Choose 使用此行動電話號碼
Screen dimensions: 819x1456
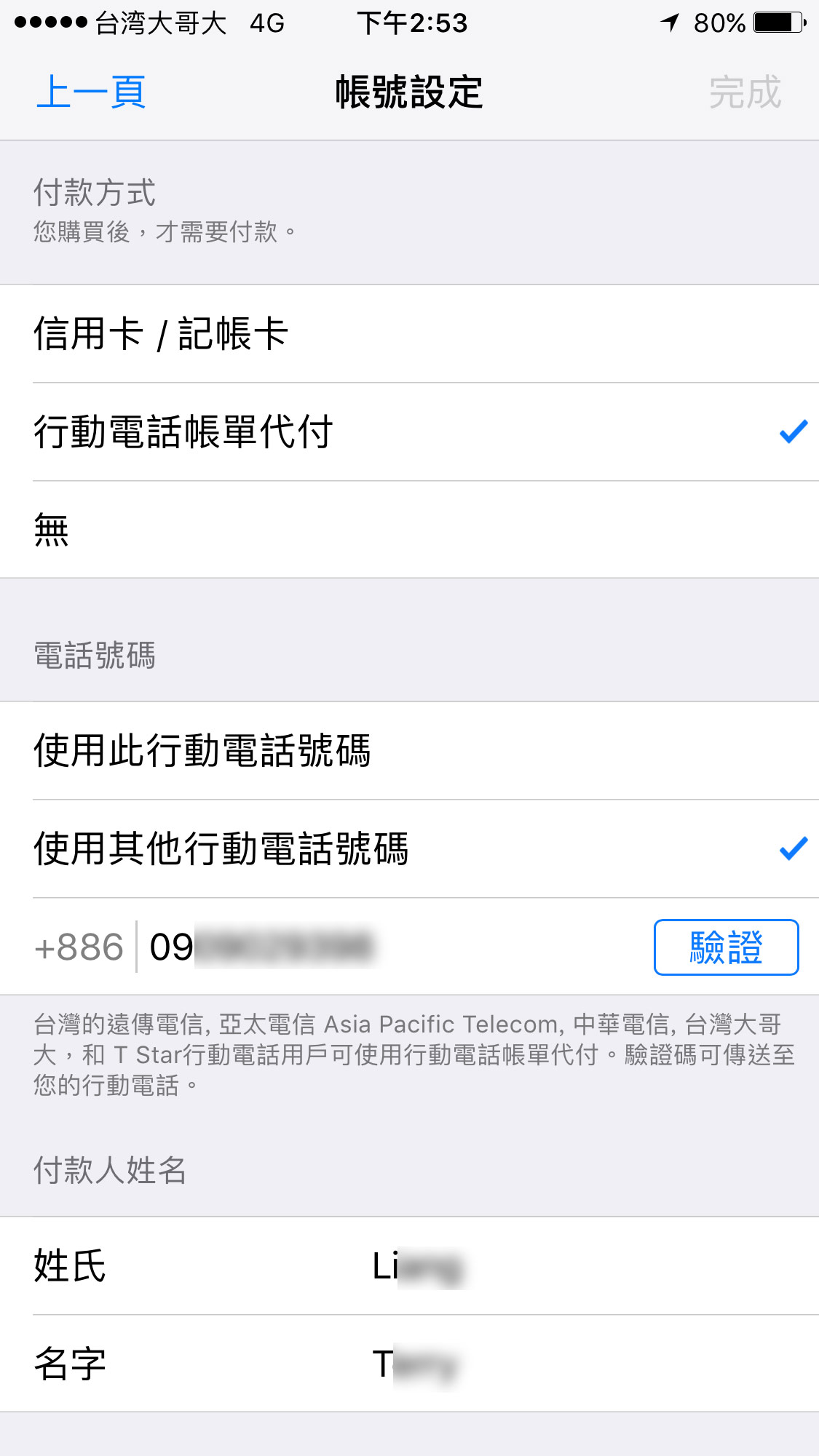click(x=409, y=751)
